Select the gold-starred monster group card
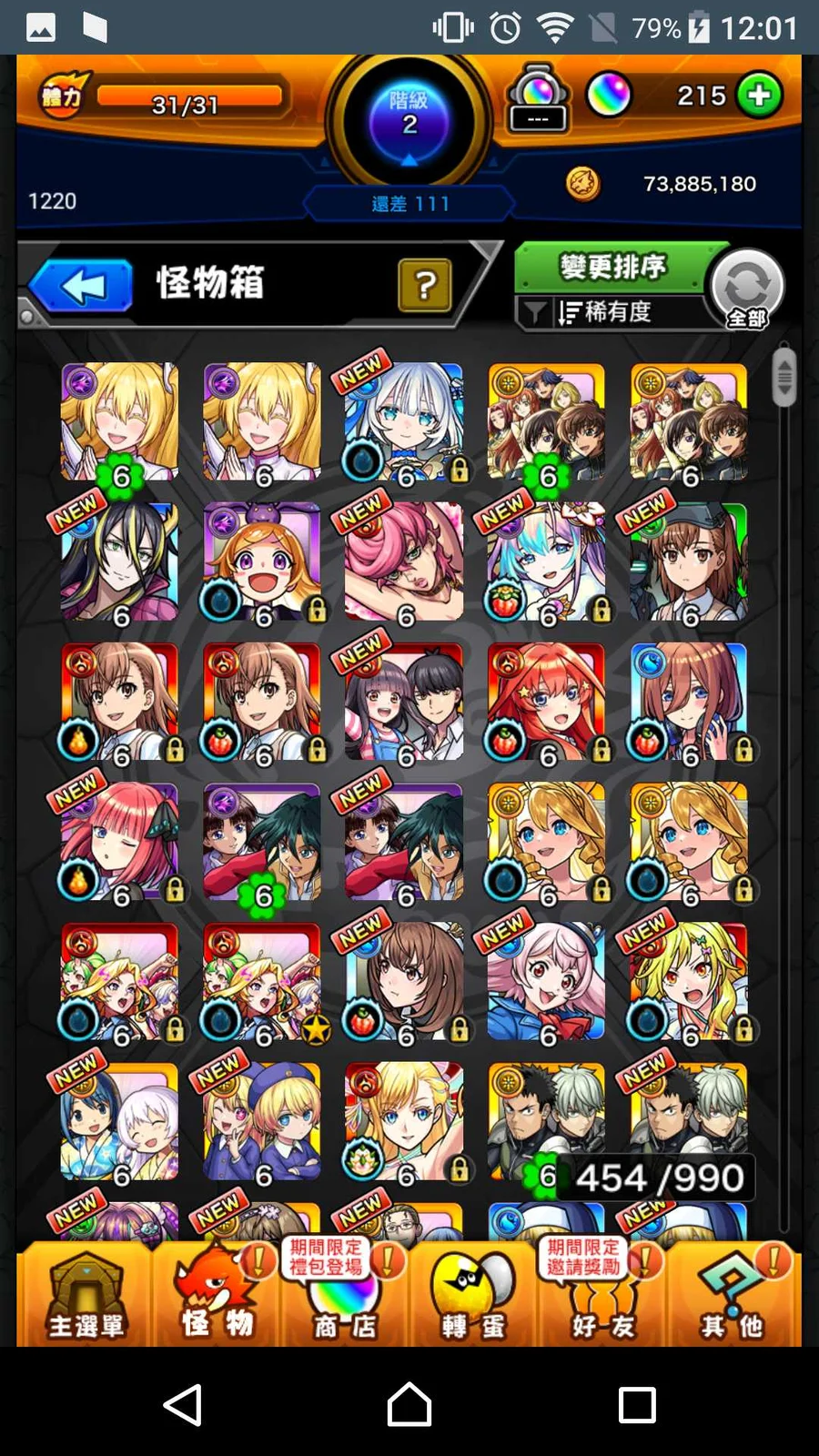This screenshot has width=819, height=1456. (262, 982)
